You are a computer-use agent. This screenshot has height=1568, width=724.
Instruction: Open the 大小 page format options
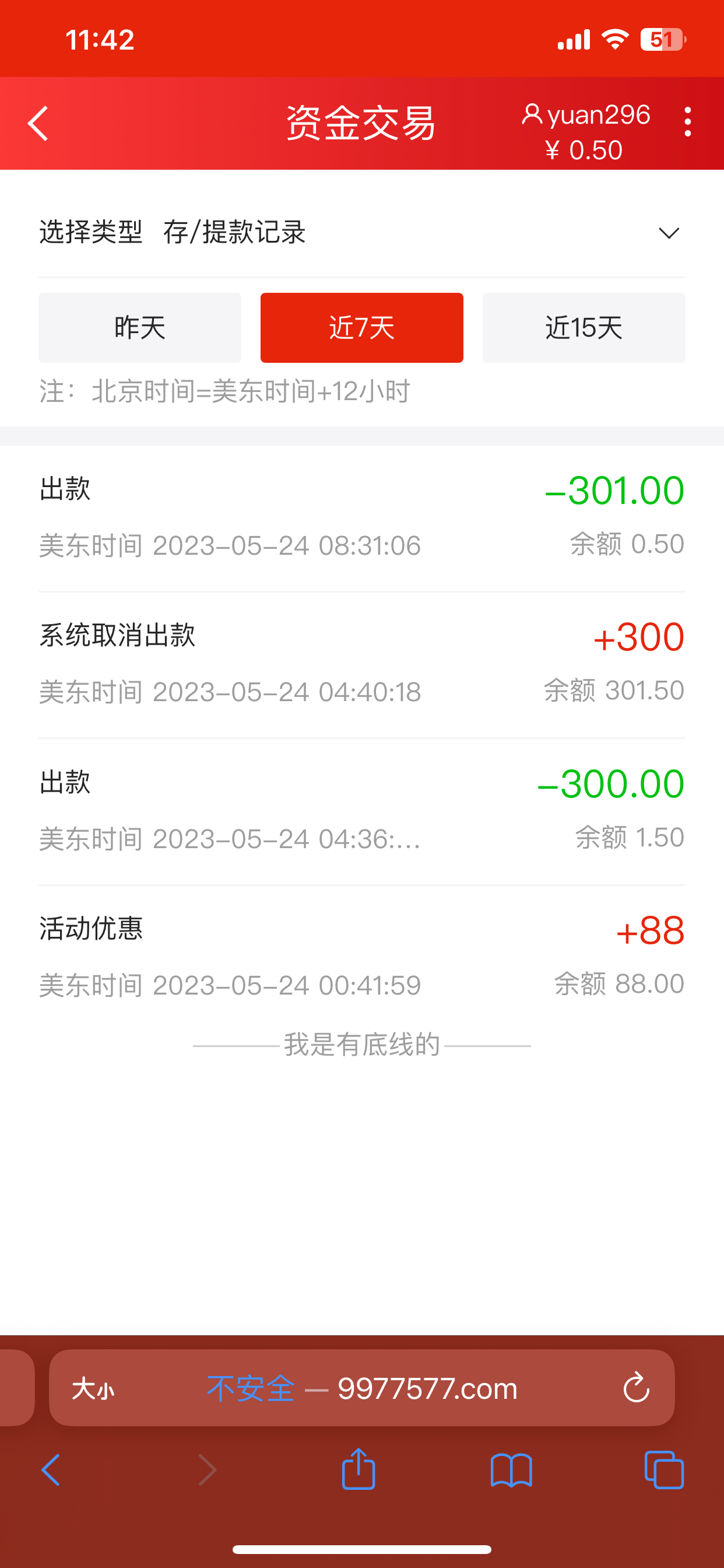coord(93,1389)
